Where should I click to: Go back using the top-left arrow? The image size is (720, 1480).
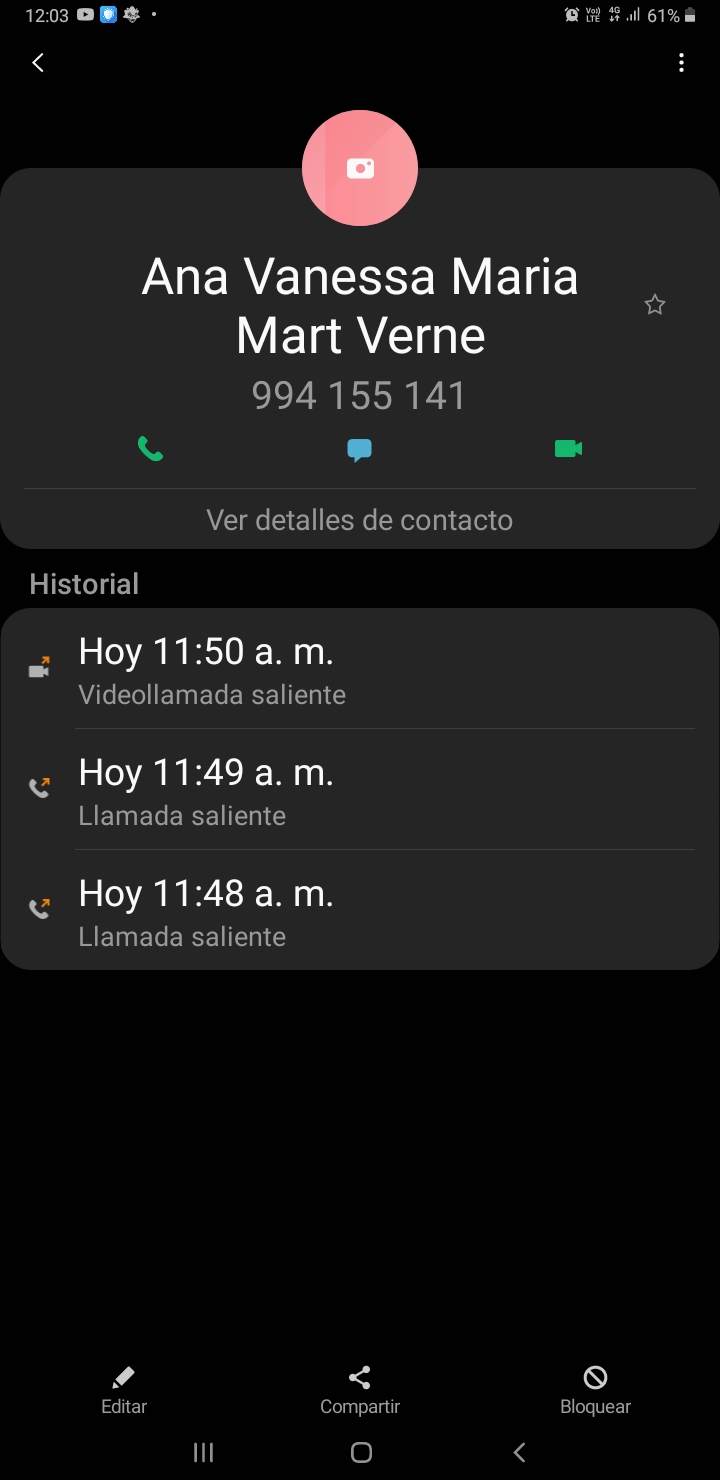(38, 63)
